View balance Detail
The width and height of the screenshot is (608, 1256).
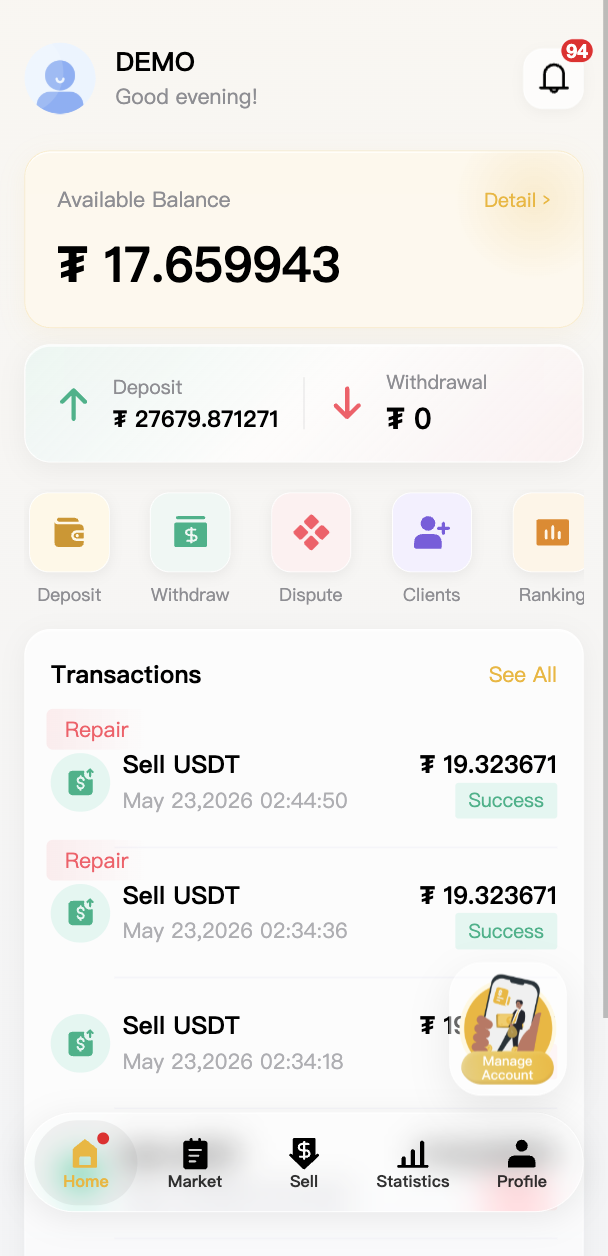pyautogui.click(x=517, y=200)
